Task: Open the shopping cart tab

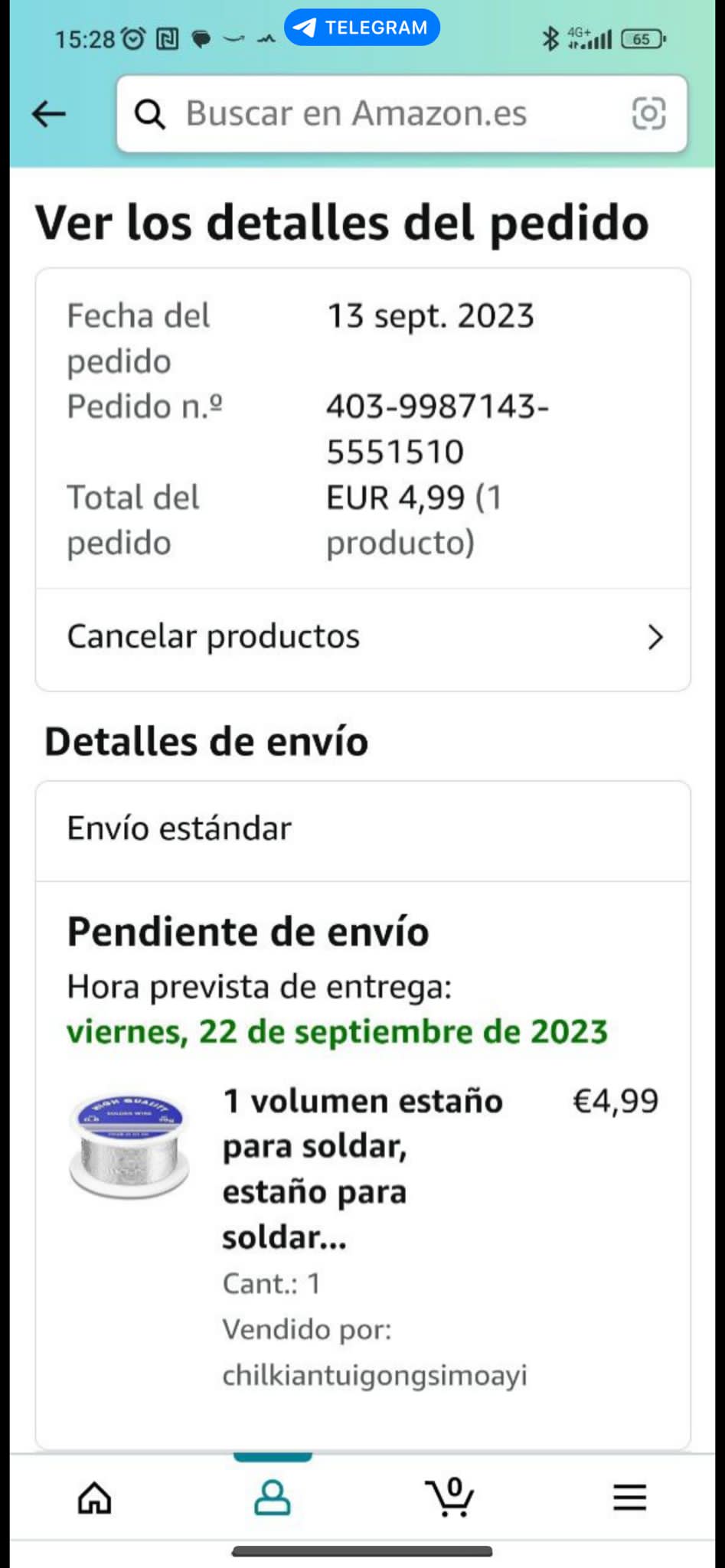Action: [450, 1498]
